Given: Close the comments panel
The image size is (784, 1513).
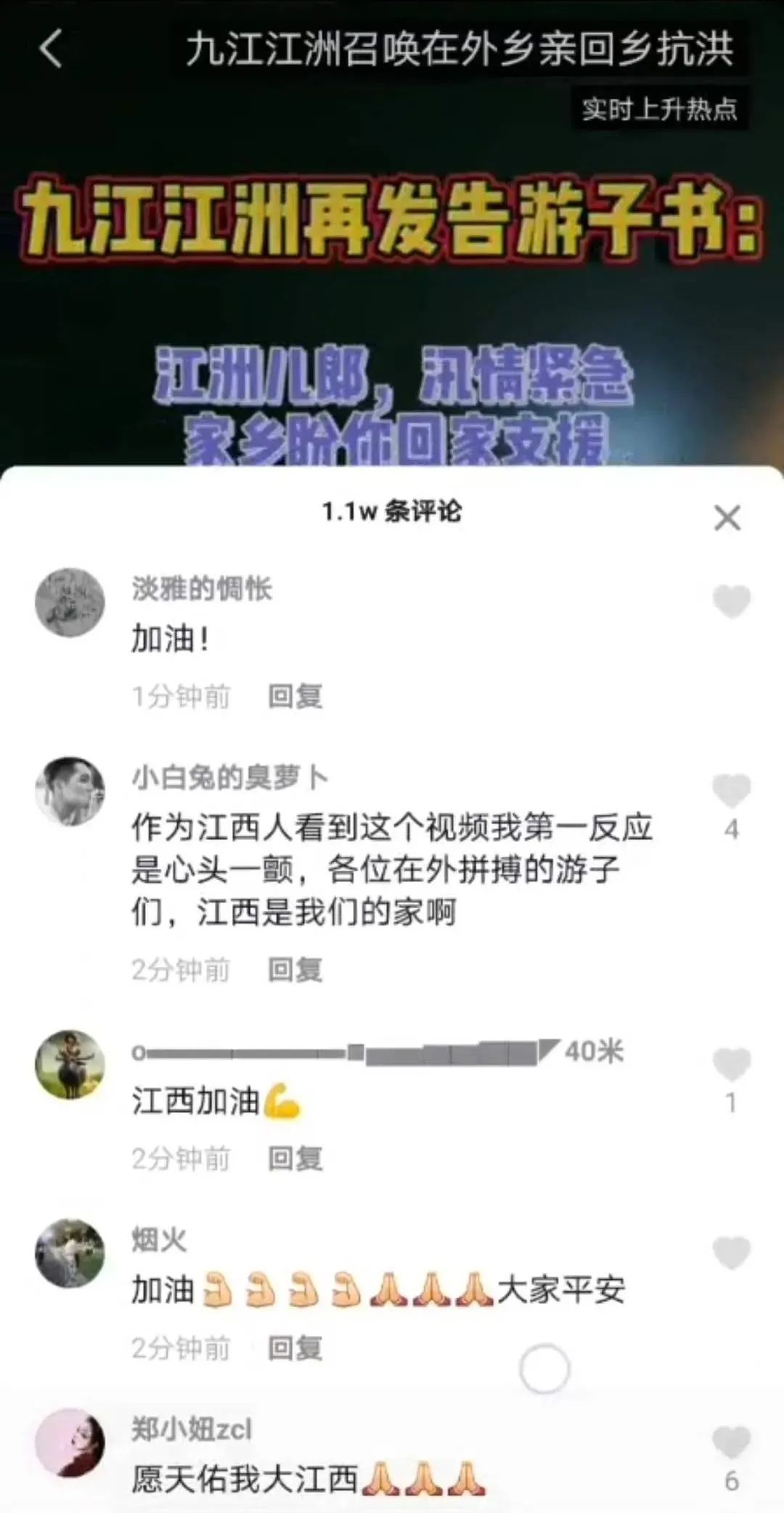Looking at the screenshot, I should [727, 518].
